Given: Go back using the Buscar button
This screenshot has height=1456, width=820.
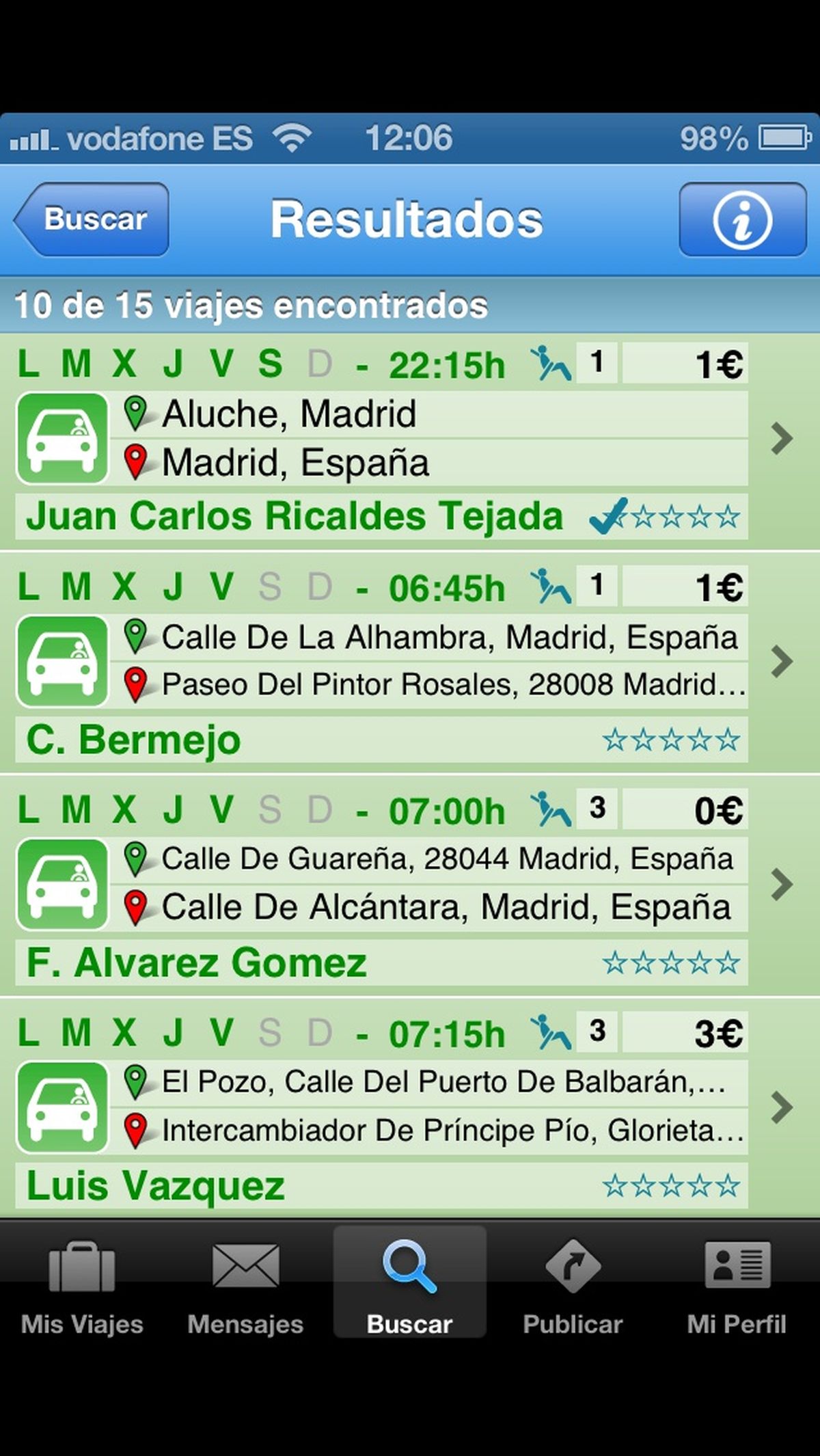Looking at the screenshot, I should click(91, 219).
